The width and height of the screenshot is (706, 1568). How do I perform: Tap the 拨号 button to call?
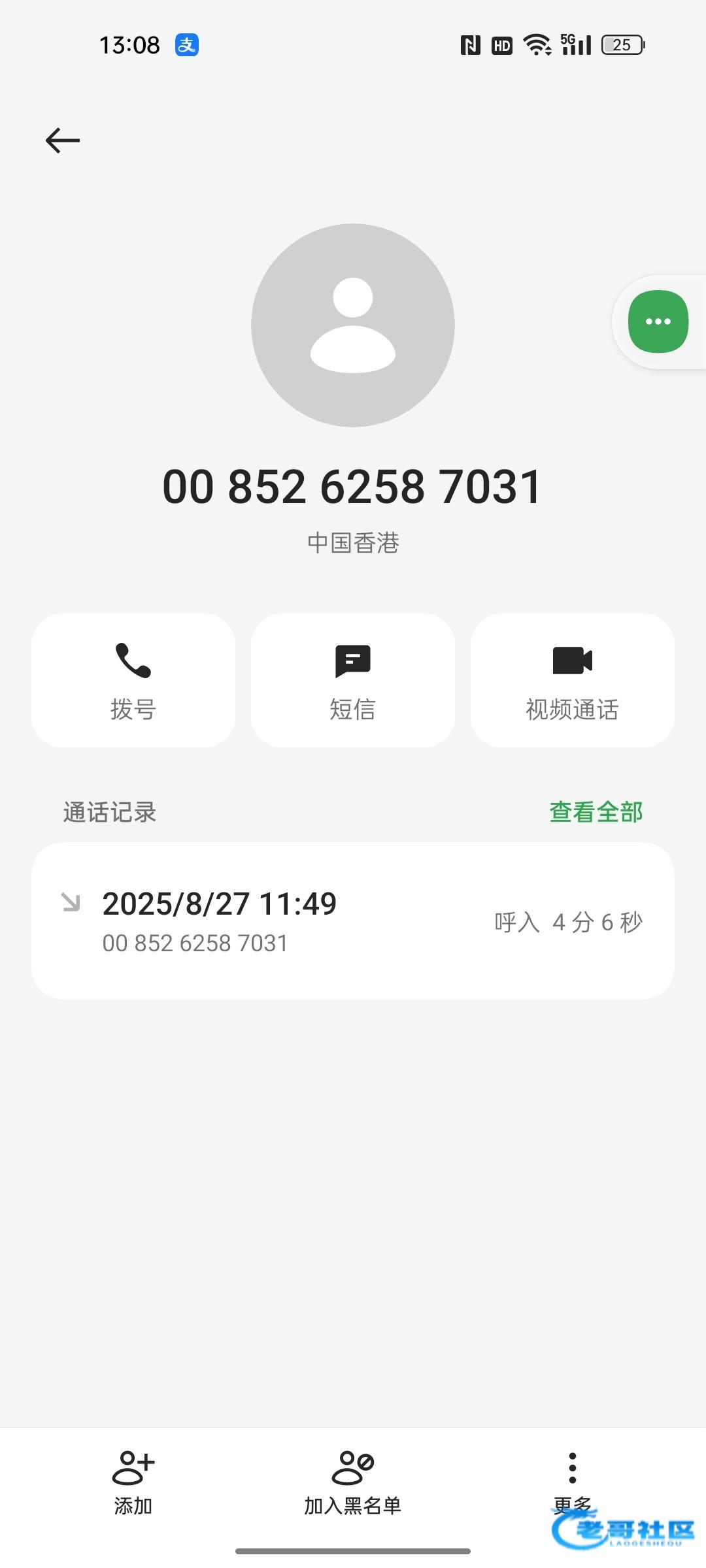coord(133,680)
